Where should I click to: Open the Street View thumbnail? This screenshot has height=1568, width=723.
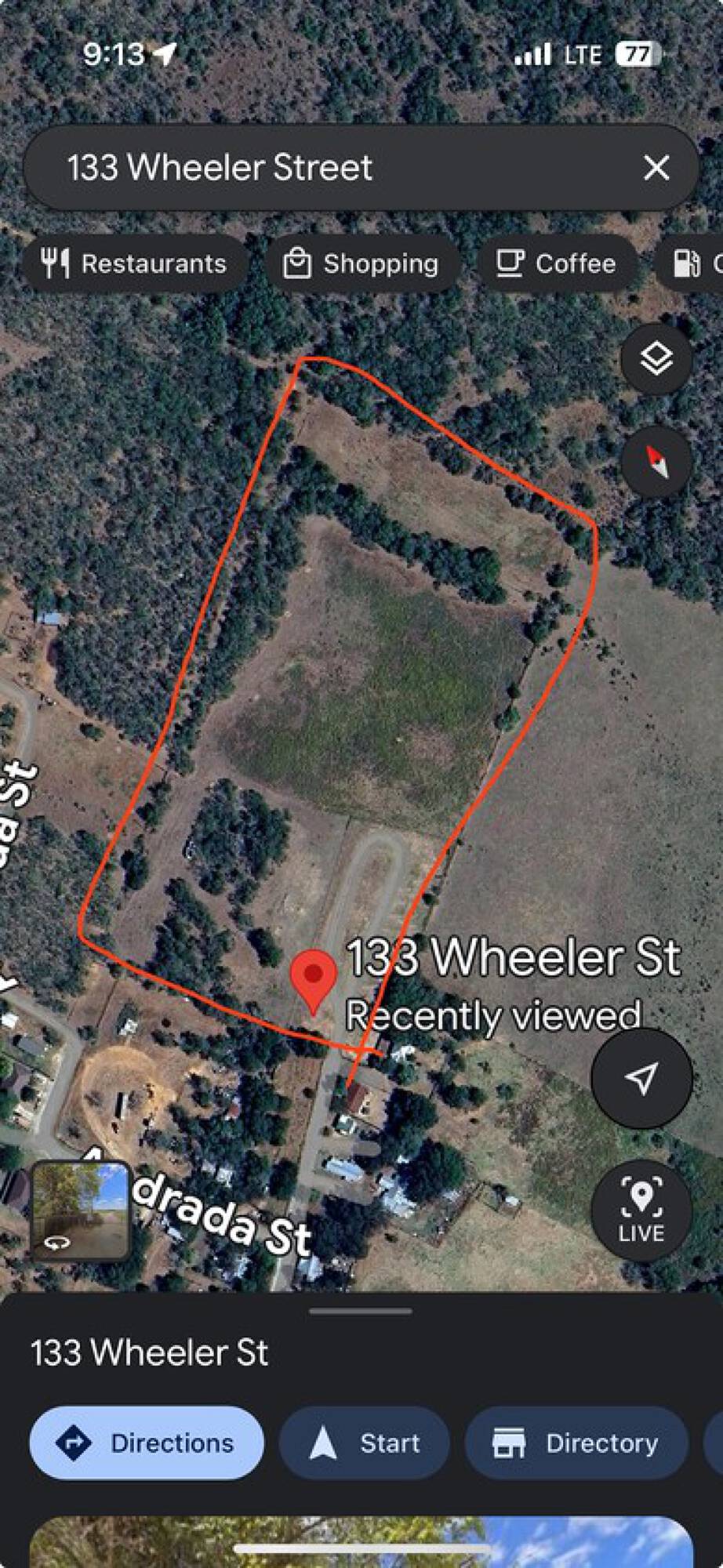click(80, 1210)
